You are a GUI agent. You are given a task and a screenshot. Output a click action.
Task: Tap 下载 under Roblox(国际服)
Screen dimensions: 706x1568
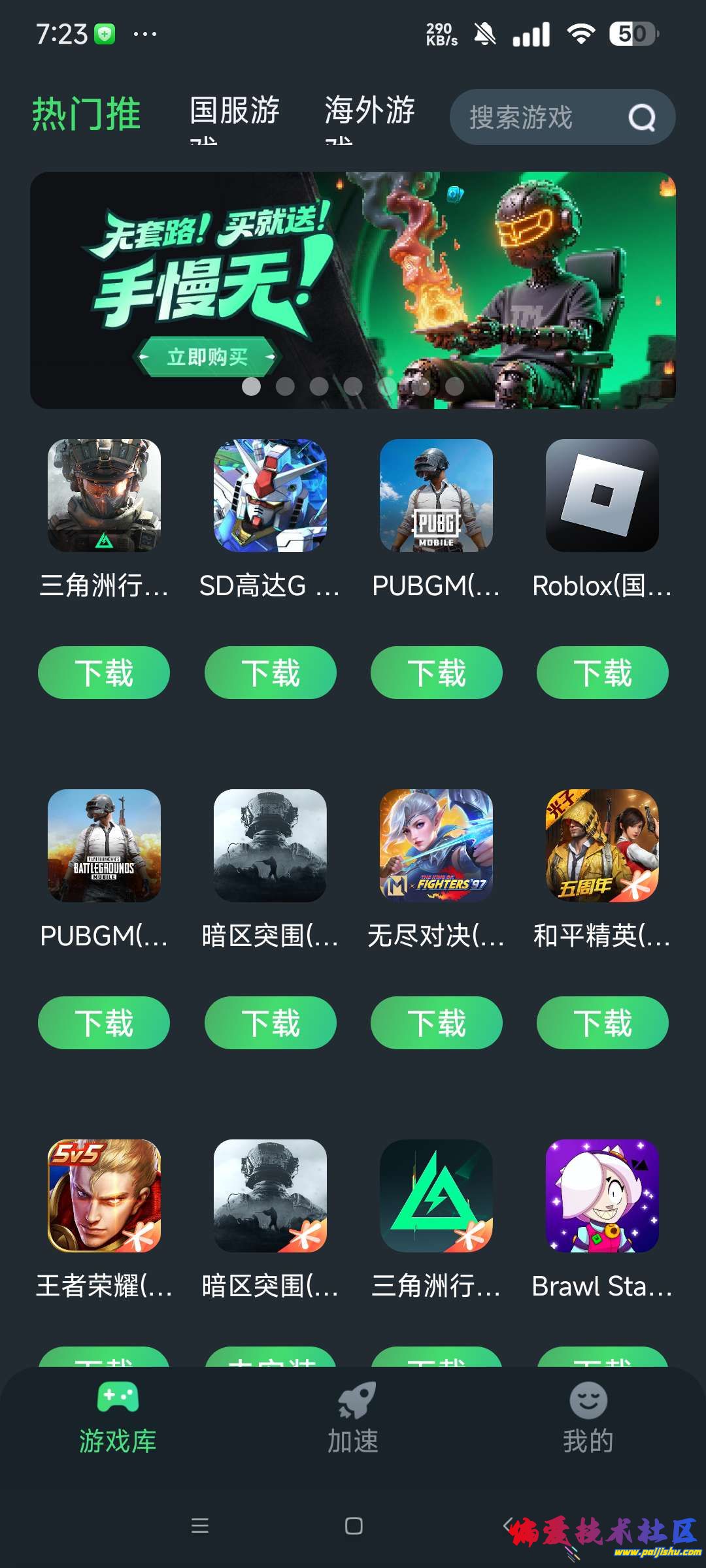[x=602, y=672]
